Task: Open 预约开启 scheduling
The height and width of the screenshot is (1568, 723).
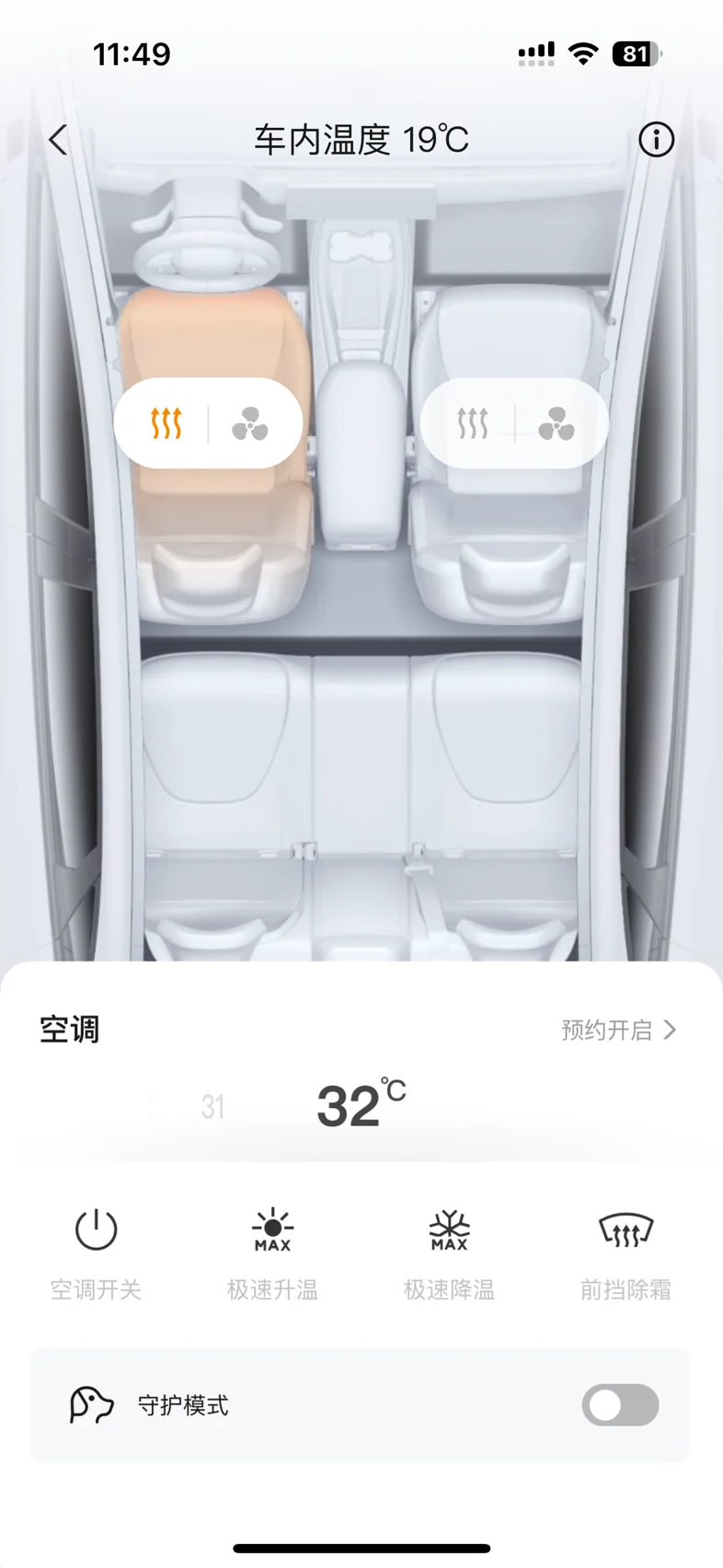Action: pyautogui.click(x=619, y=1030)
